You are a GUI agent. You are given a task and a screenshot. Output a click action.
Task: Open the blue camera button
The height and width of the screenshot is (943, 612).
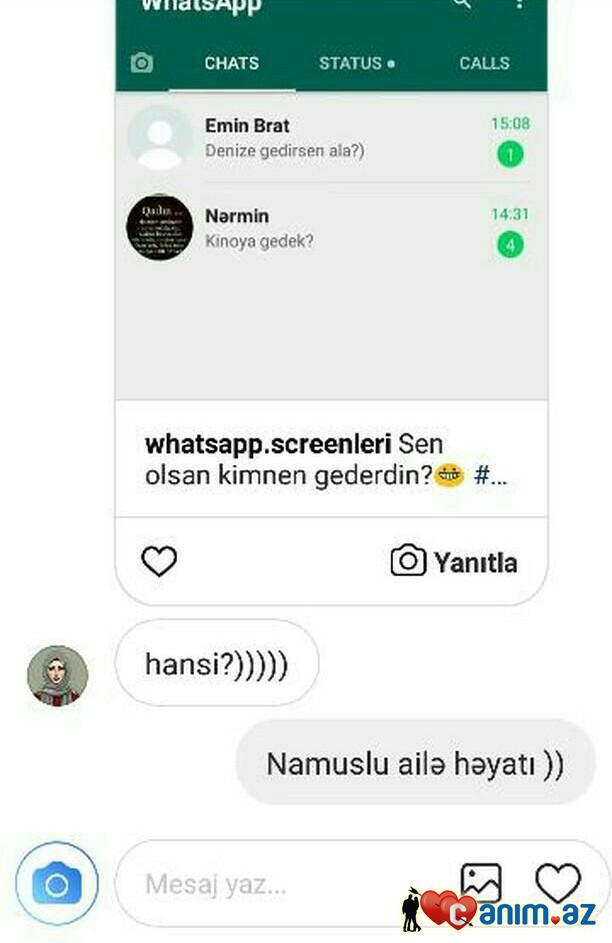tap(57, 884)
